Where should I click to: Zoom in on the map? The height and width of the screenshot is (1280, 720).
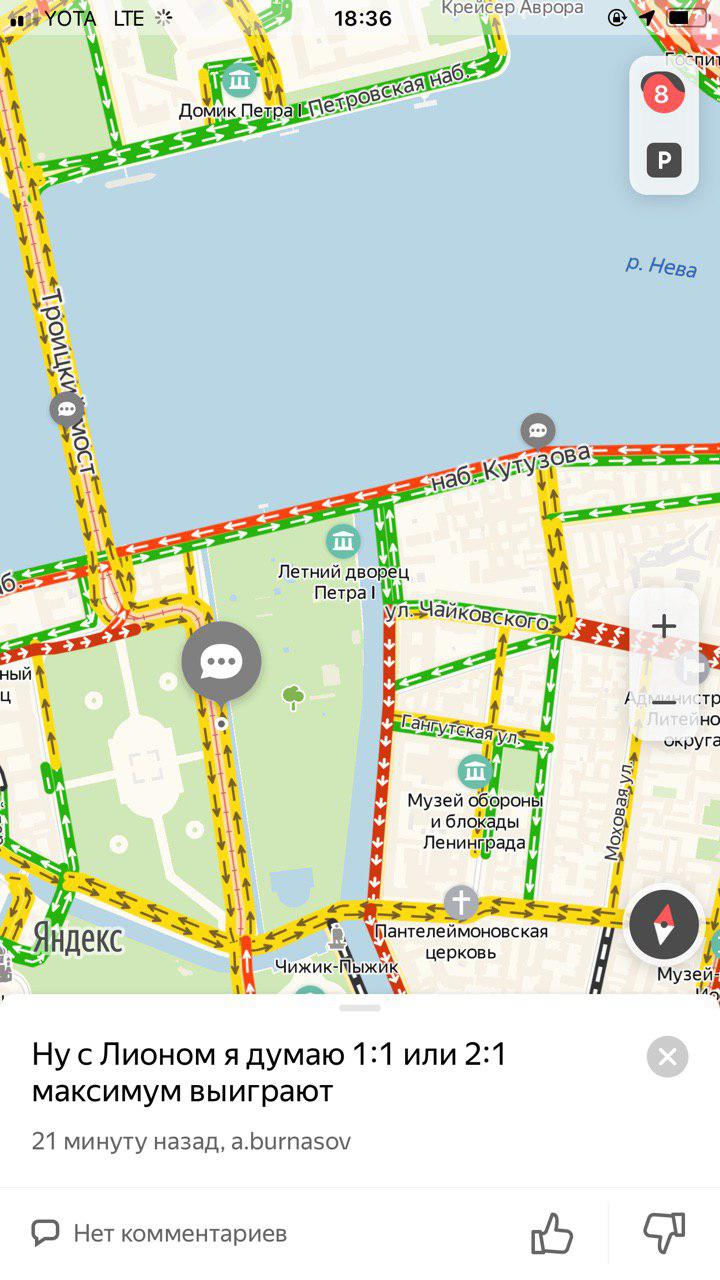click(664, 627)
